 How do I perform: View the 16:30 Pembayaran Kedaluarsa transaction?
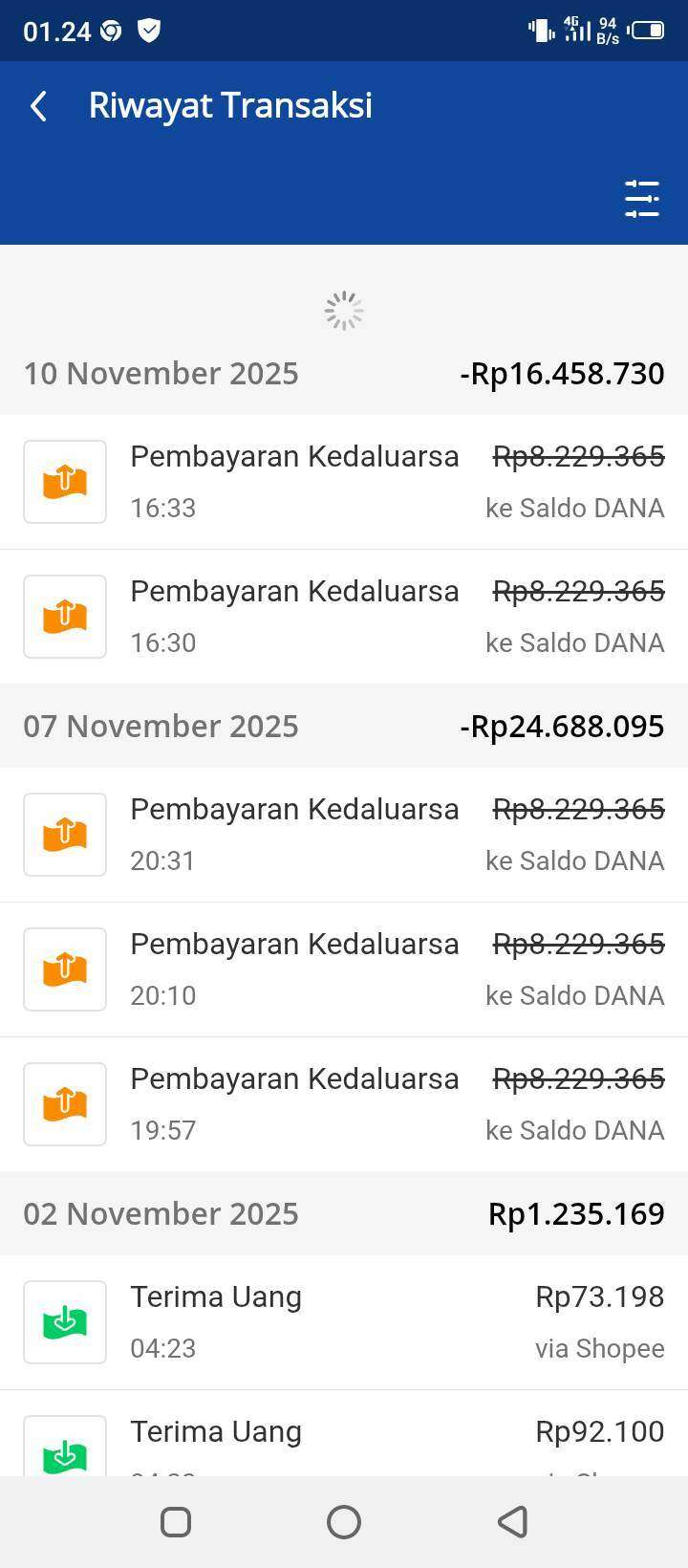(x=344, y=617)
